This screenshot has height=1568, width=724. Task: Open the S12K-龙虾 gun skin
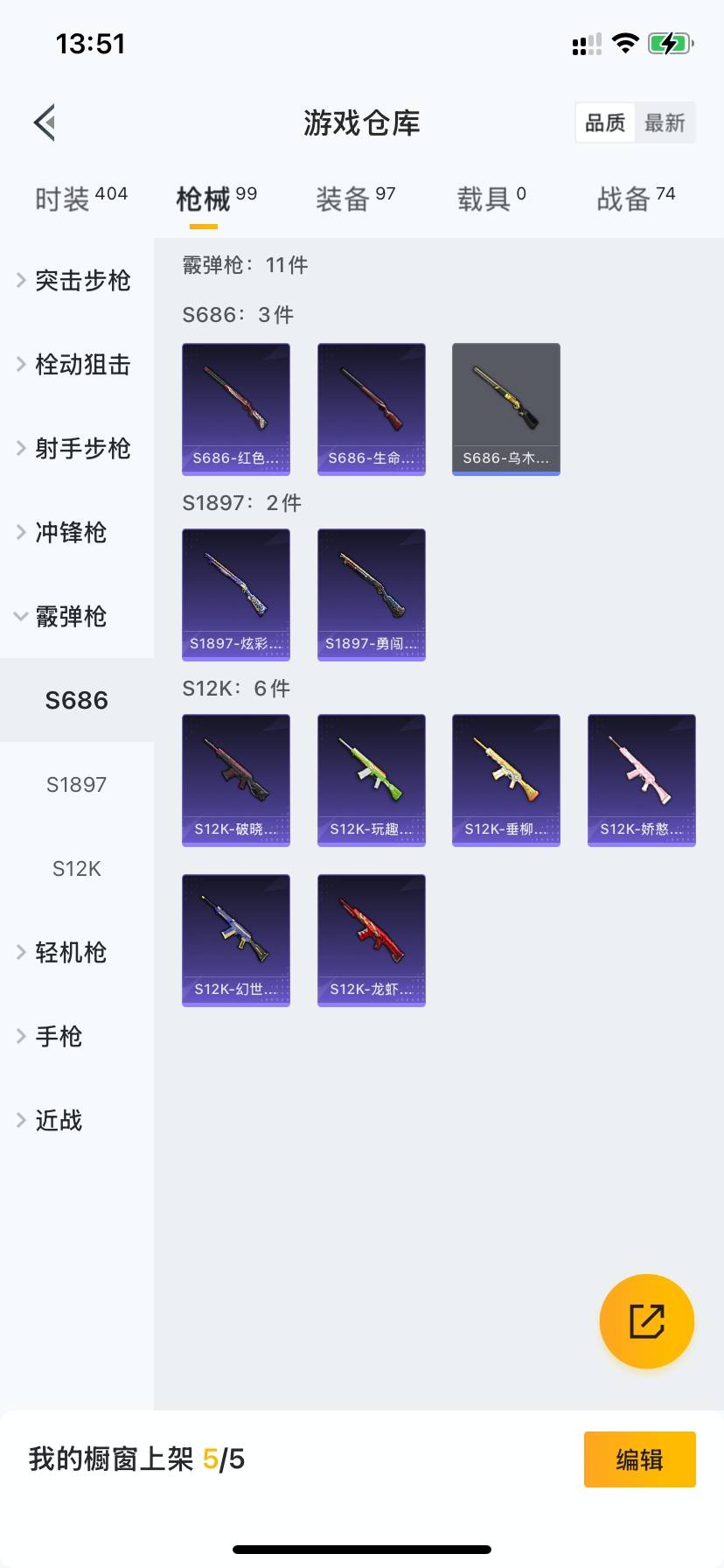[371, 940]
